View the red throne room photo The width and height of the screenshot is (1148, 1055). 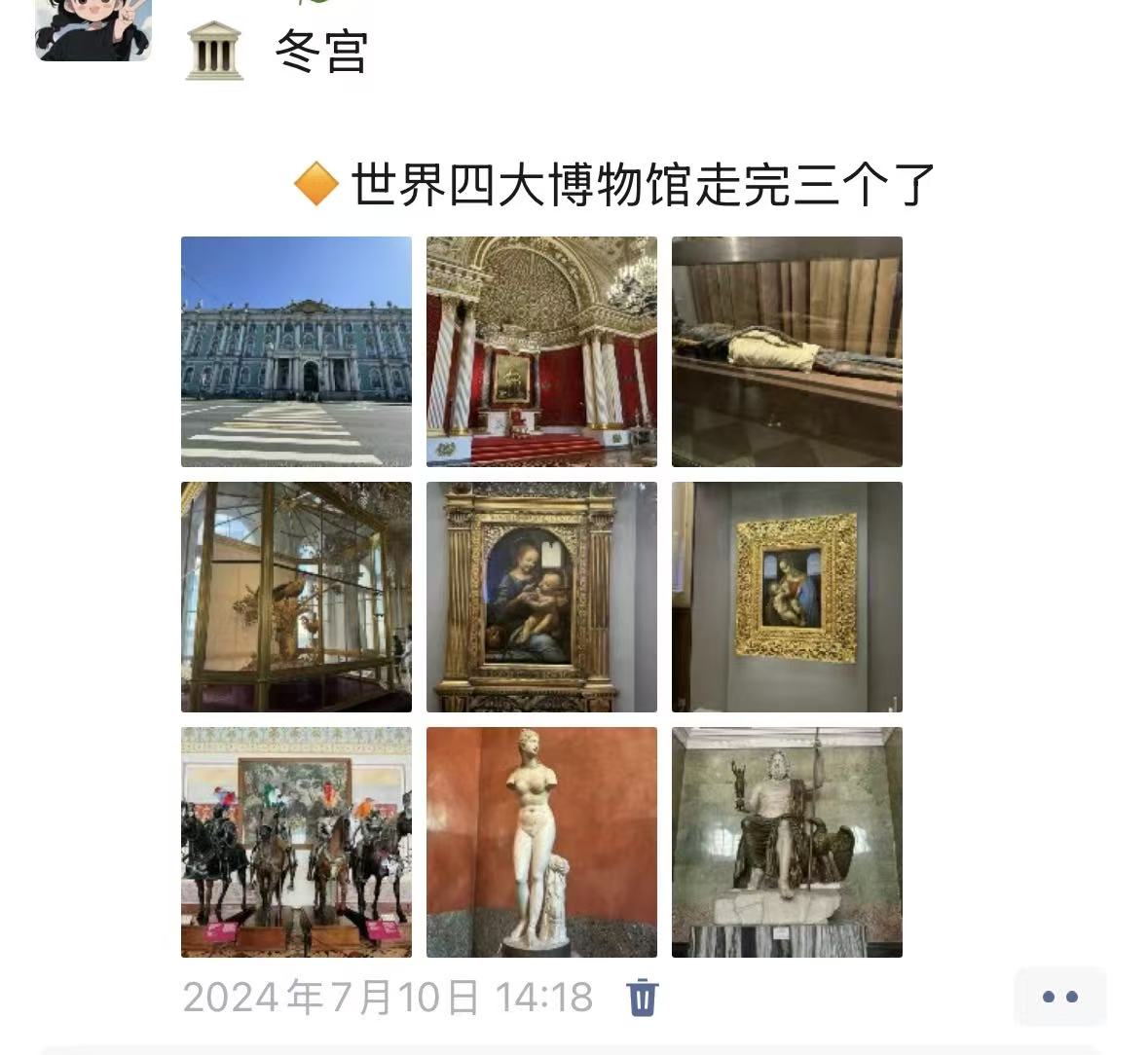coord(541,351)
